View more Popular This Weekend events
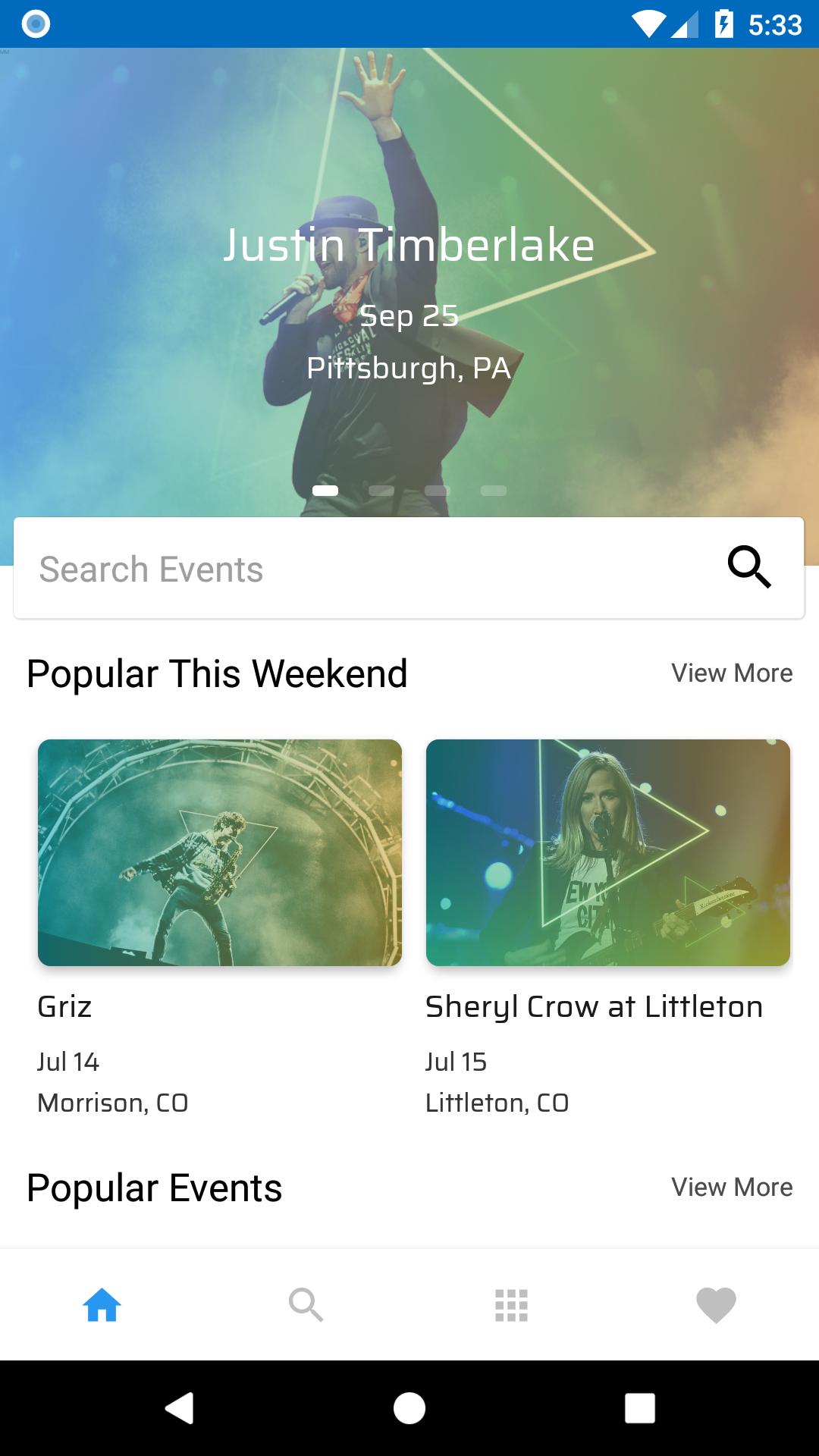 [x=731, y=673]
